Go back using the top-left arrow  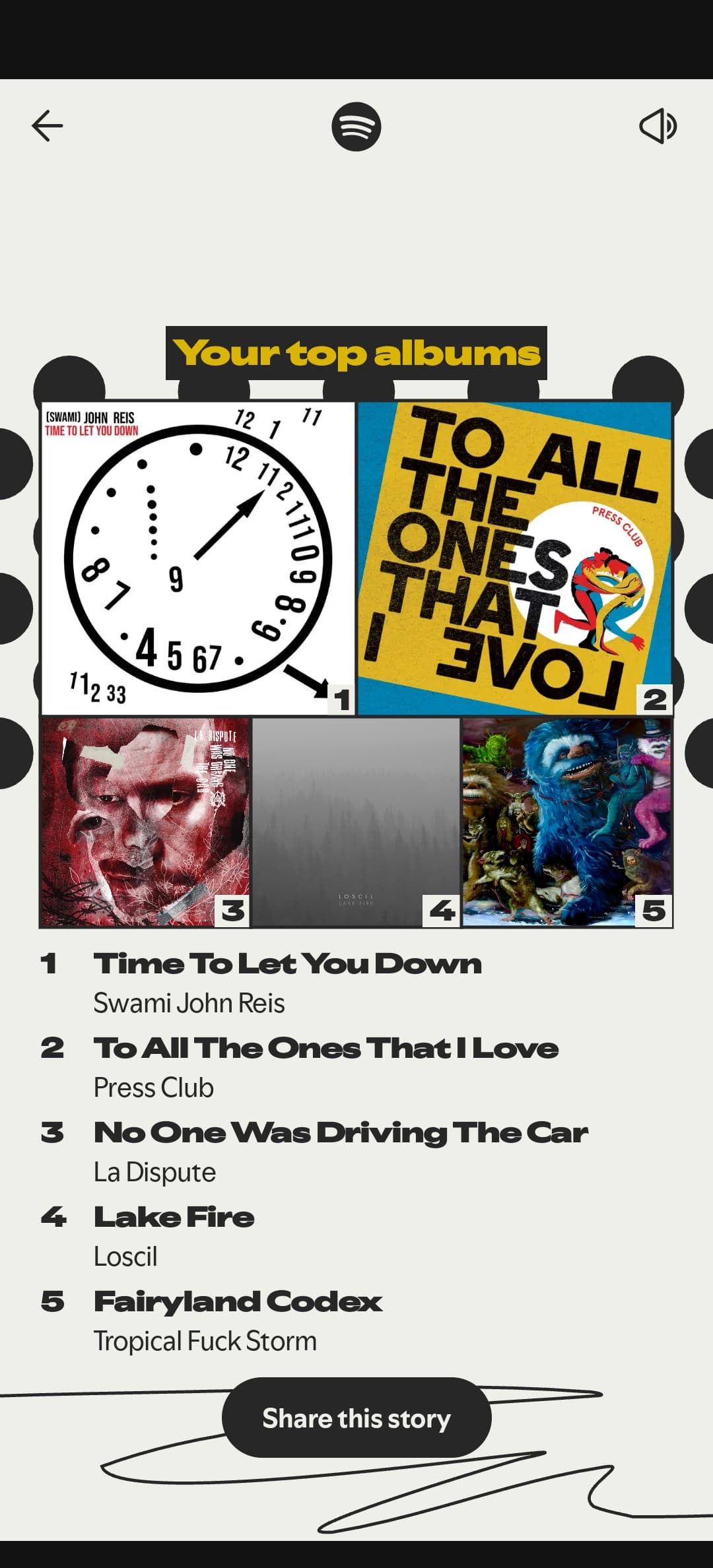point(48,126)
